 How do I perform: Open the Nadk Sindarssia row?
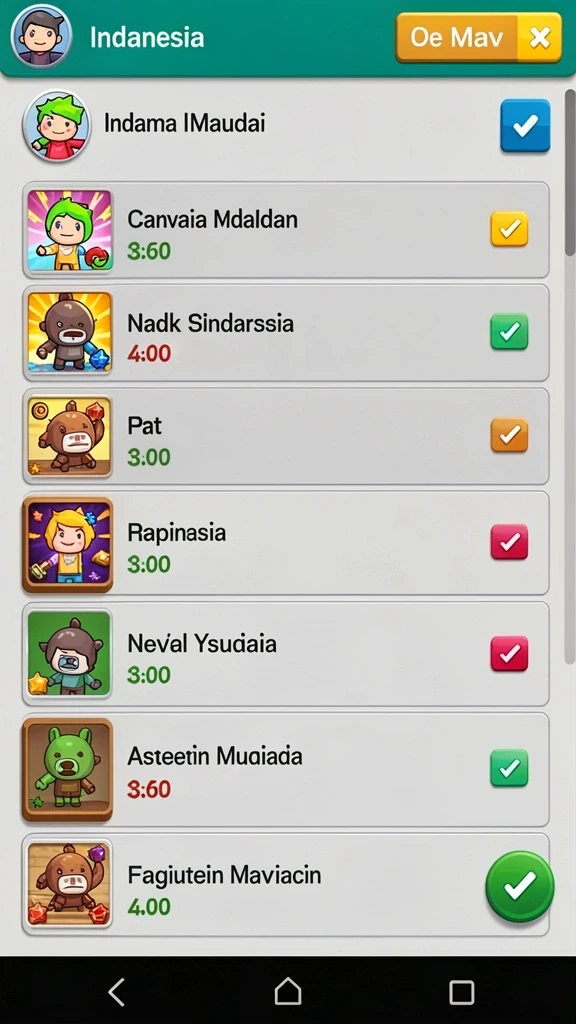[286, 332]
